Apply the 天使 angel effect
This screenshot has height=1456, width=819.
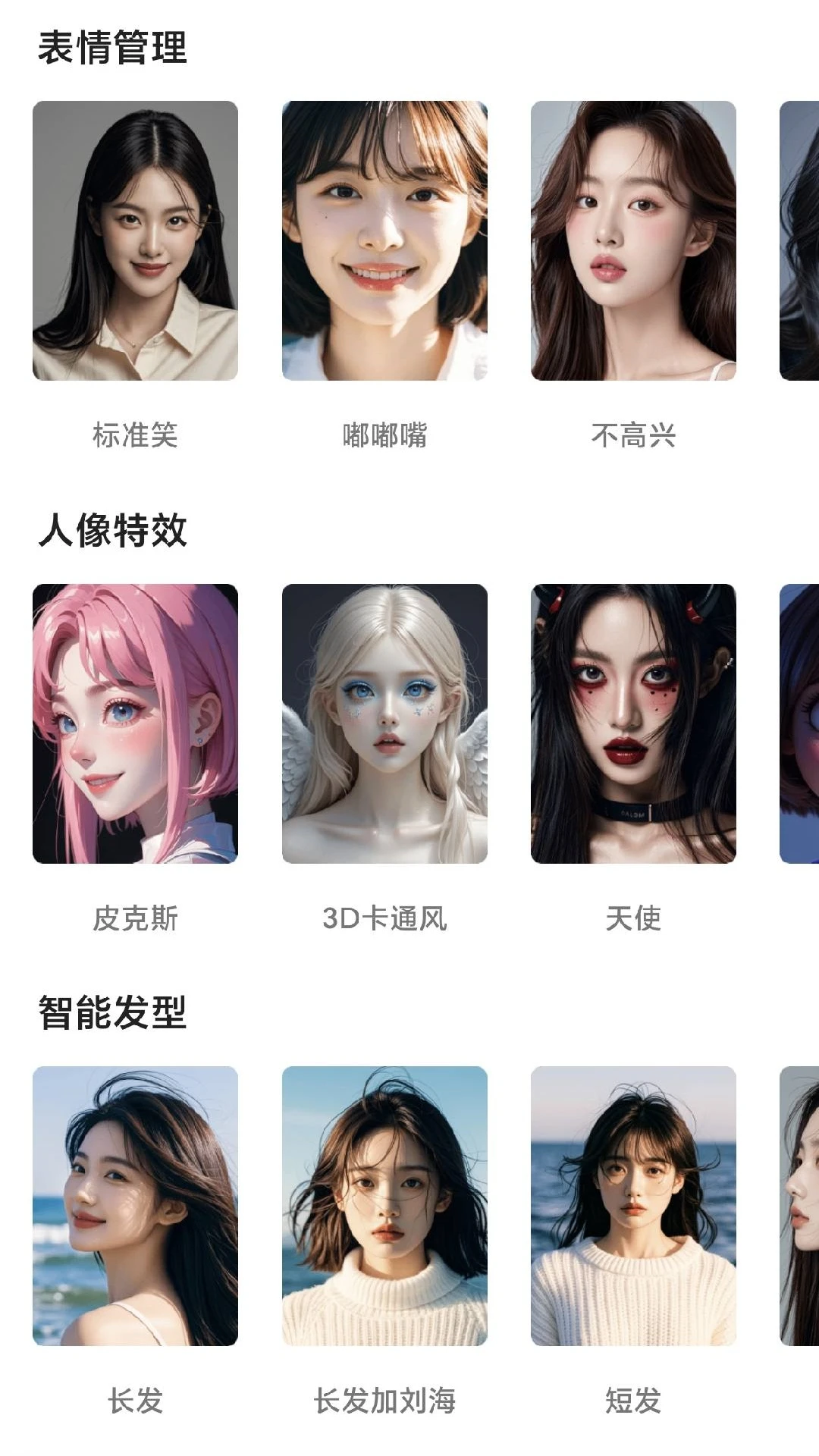tap(634, 728)
